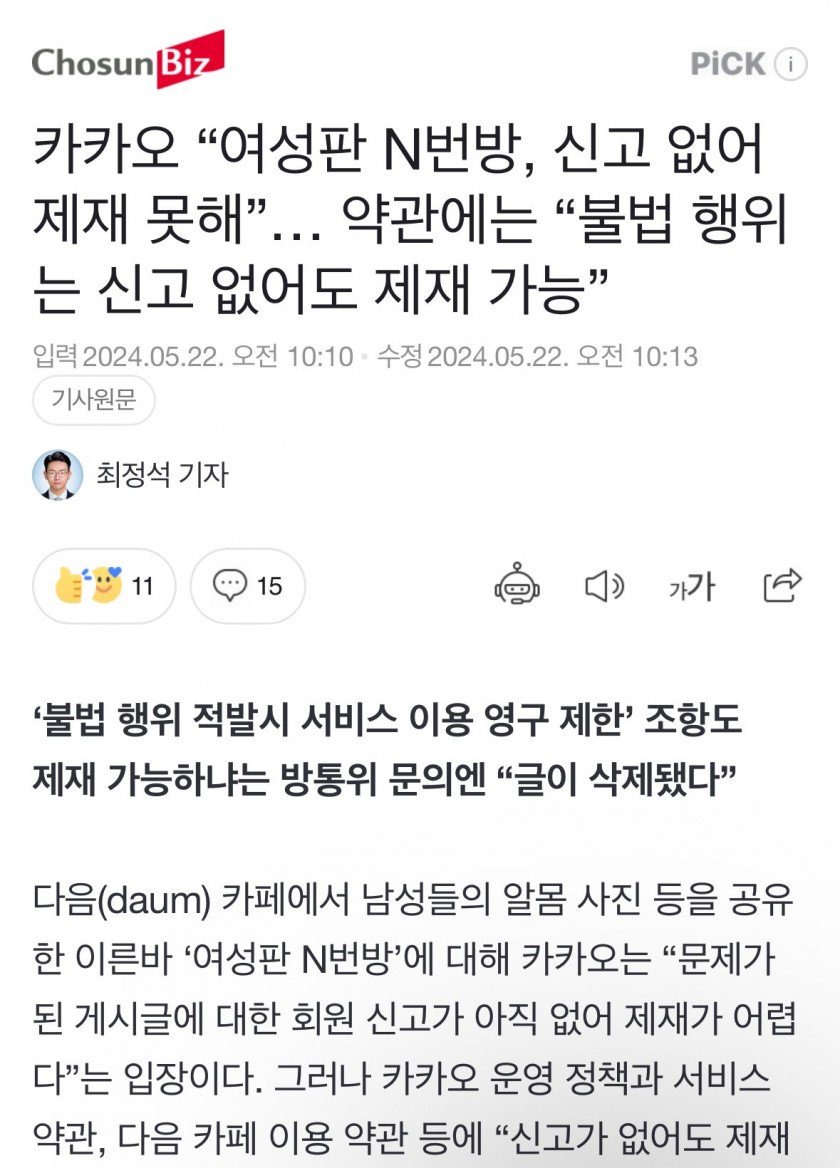This screenshot has height=1168, width=840.
Task: React to the article with emoji button
Action: tap(104, 586)
